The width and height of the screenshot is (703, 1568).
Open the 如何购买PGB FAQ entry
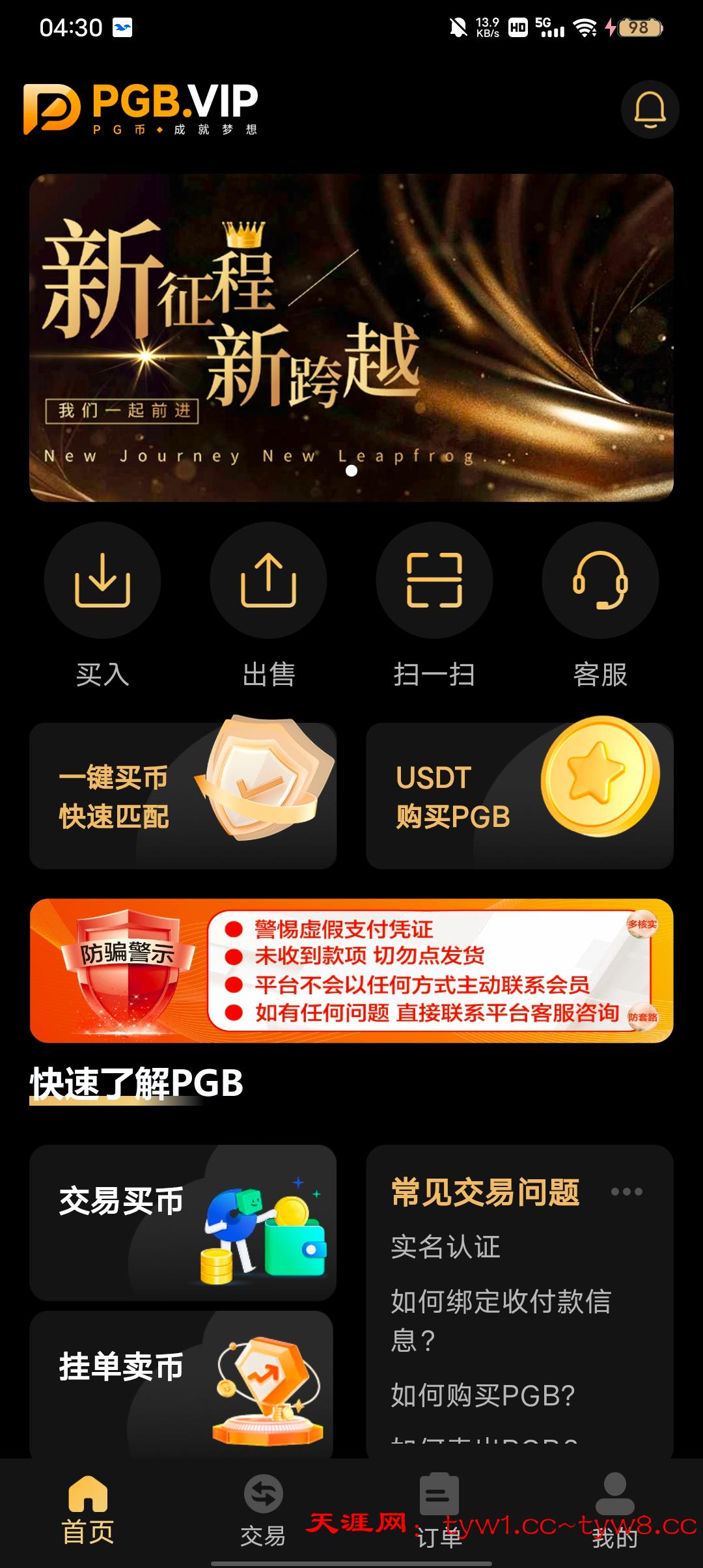(483, 1395)
